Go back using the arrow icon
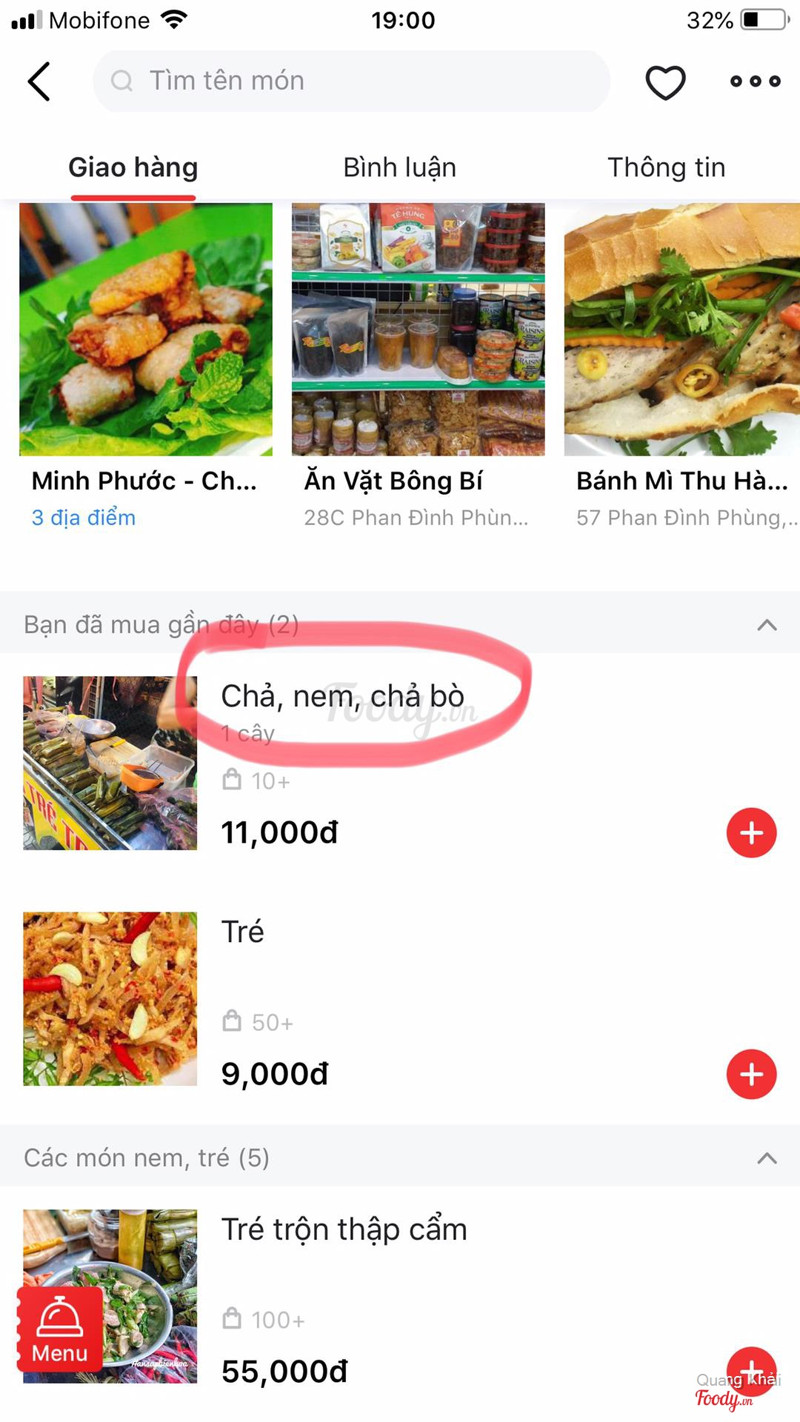 39,81
